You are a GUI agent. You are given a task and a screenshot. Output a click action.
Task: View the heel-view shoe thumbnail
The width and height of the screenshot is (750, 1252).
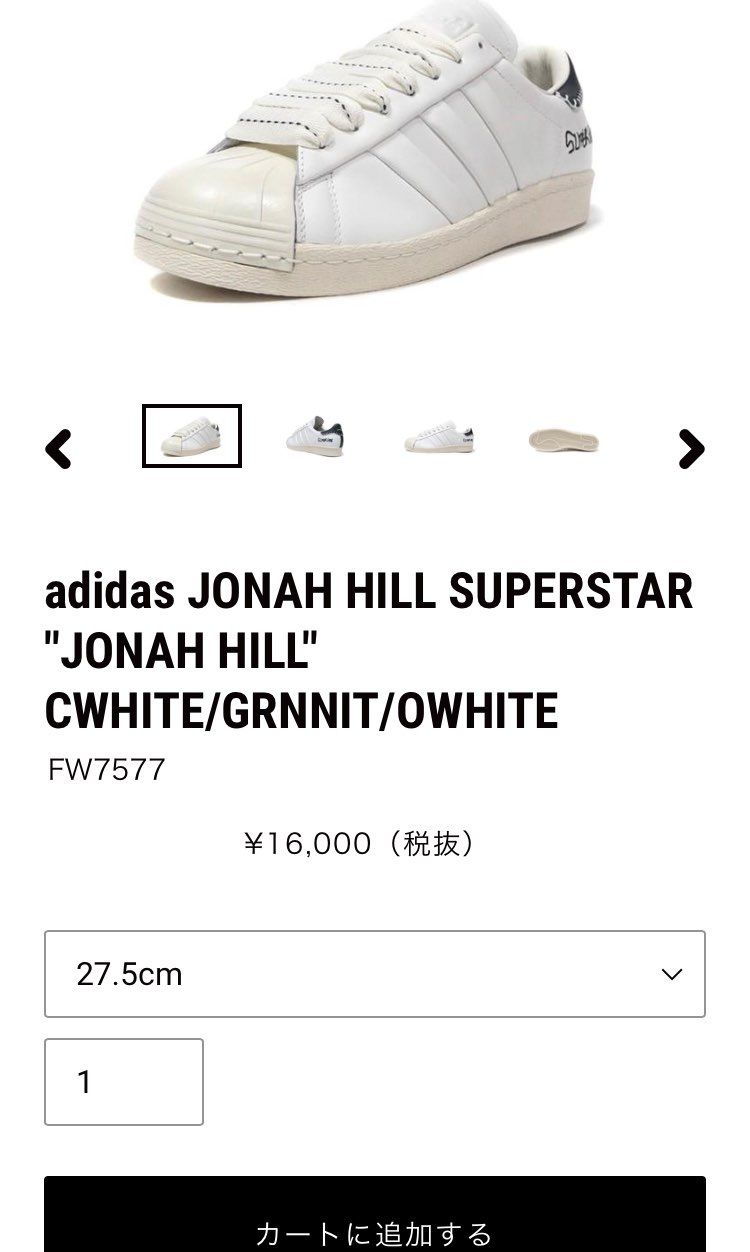click(x=315, y=437)
